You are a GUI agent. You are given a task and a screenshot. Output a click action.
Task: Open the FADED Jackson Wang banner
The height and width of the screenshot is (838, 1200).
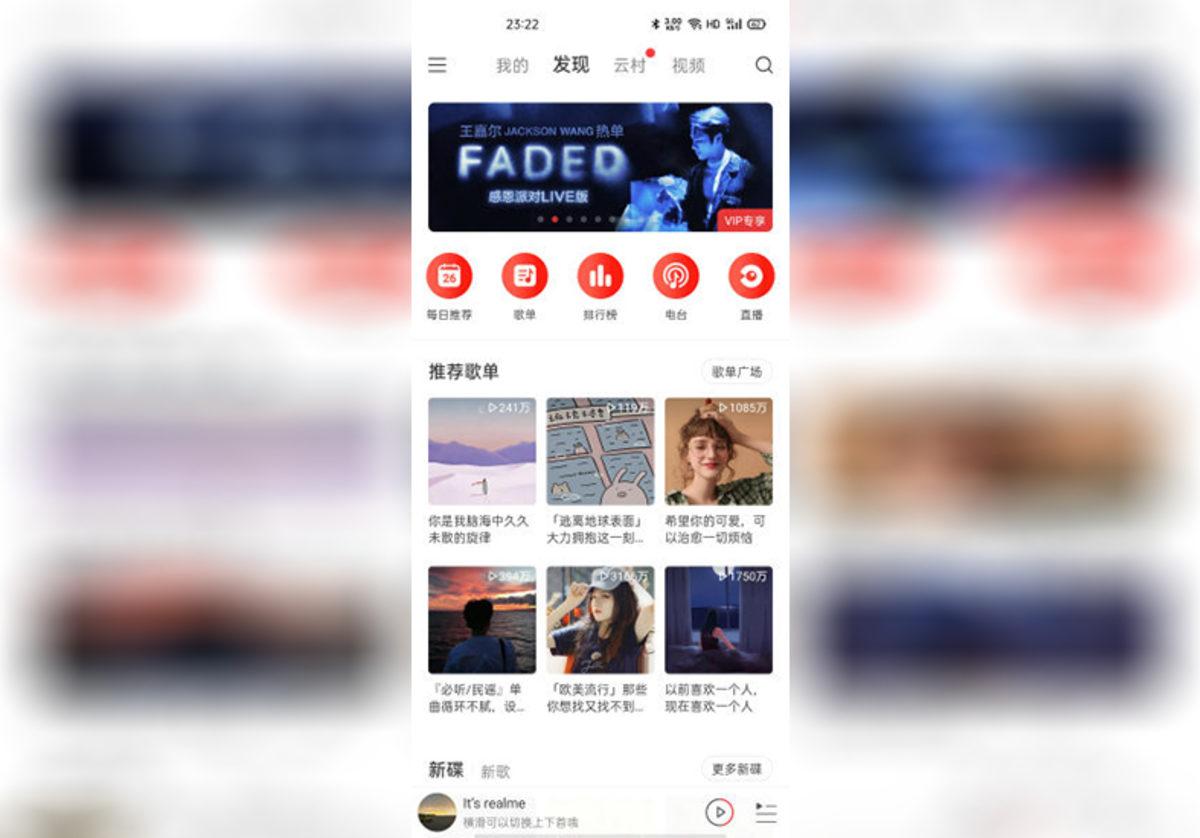tap(600, 166)
